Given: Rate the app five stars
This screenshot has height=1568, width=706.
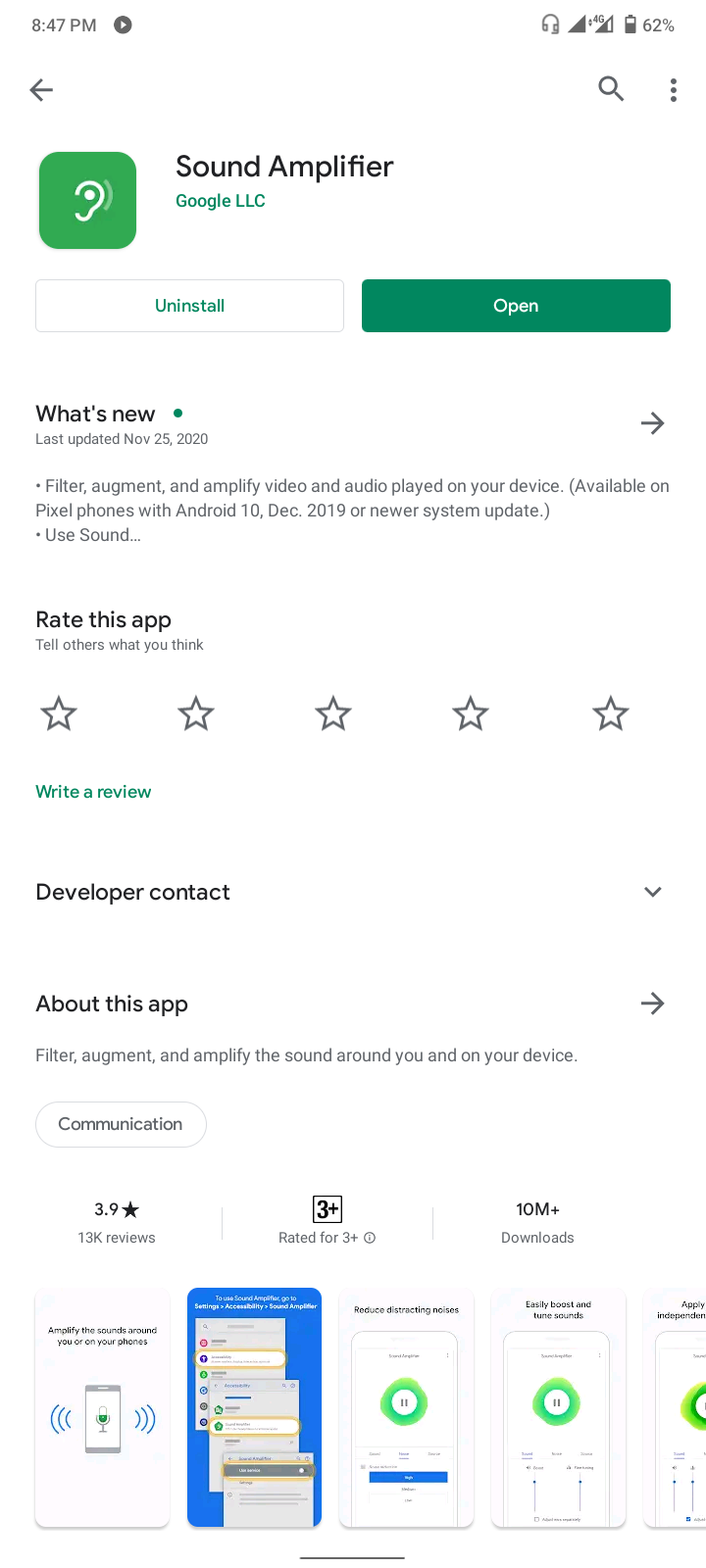Looking at the screenshot, I should coord(610,713).
